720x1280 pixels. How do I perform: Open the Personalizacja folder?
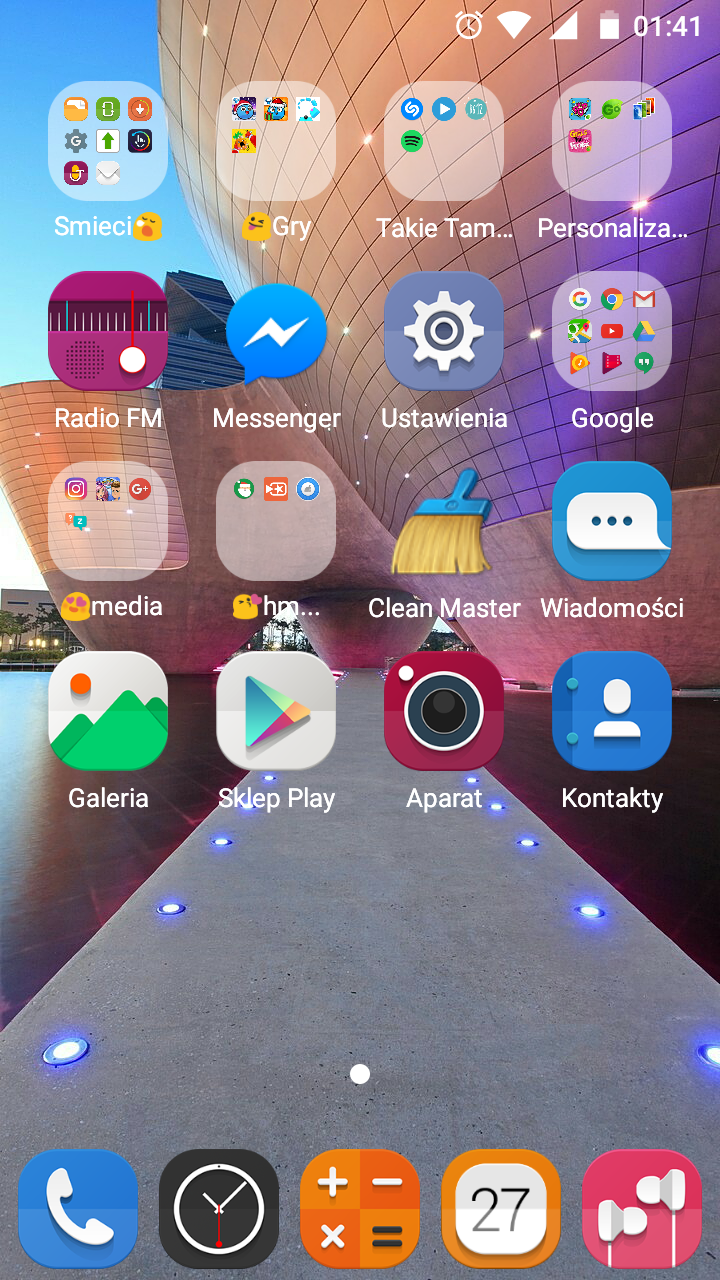point(612,141)
